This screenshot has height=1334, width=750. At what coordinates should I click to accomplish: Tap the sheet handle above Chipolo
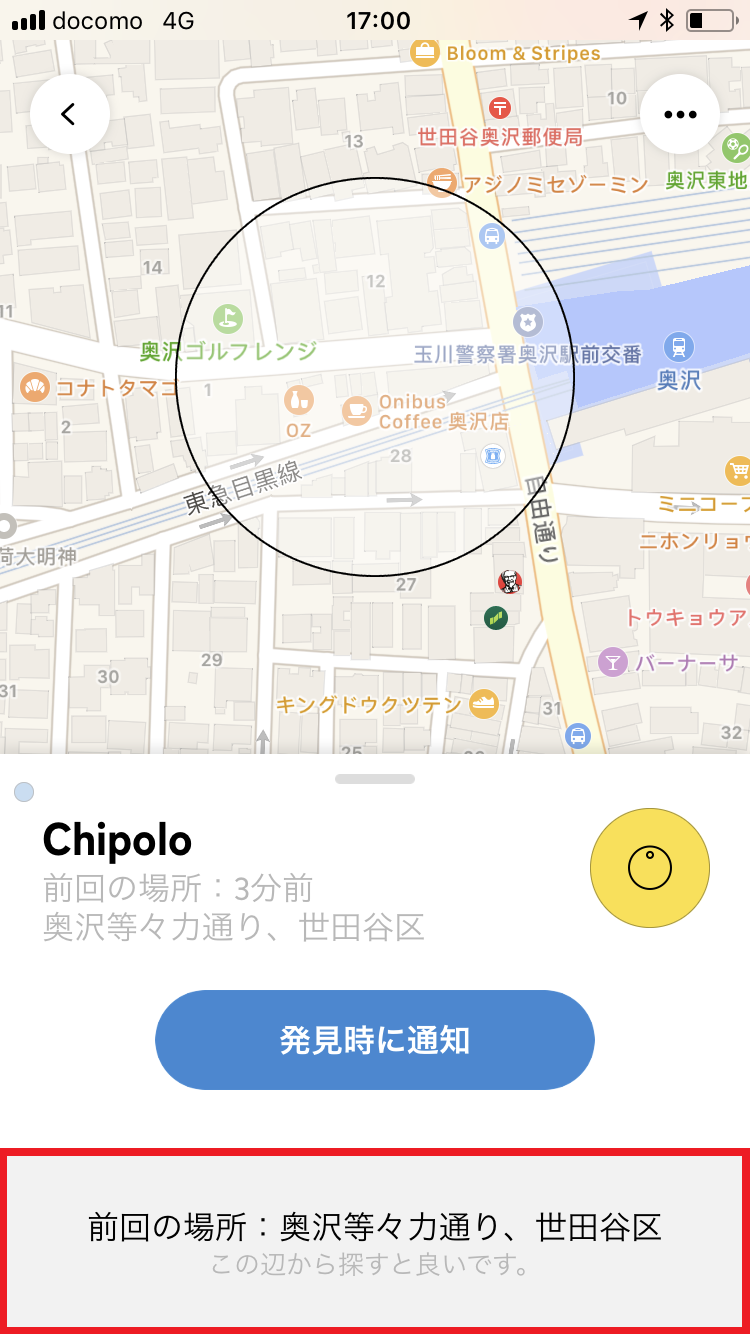(x=375, y=779)
